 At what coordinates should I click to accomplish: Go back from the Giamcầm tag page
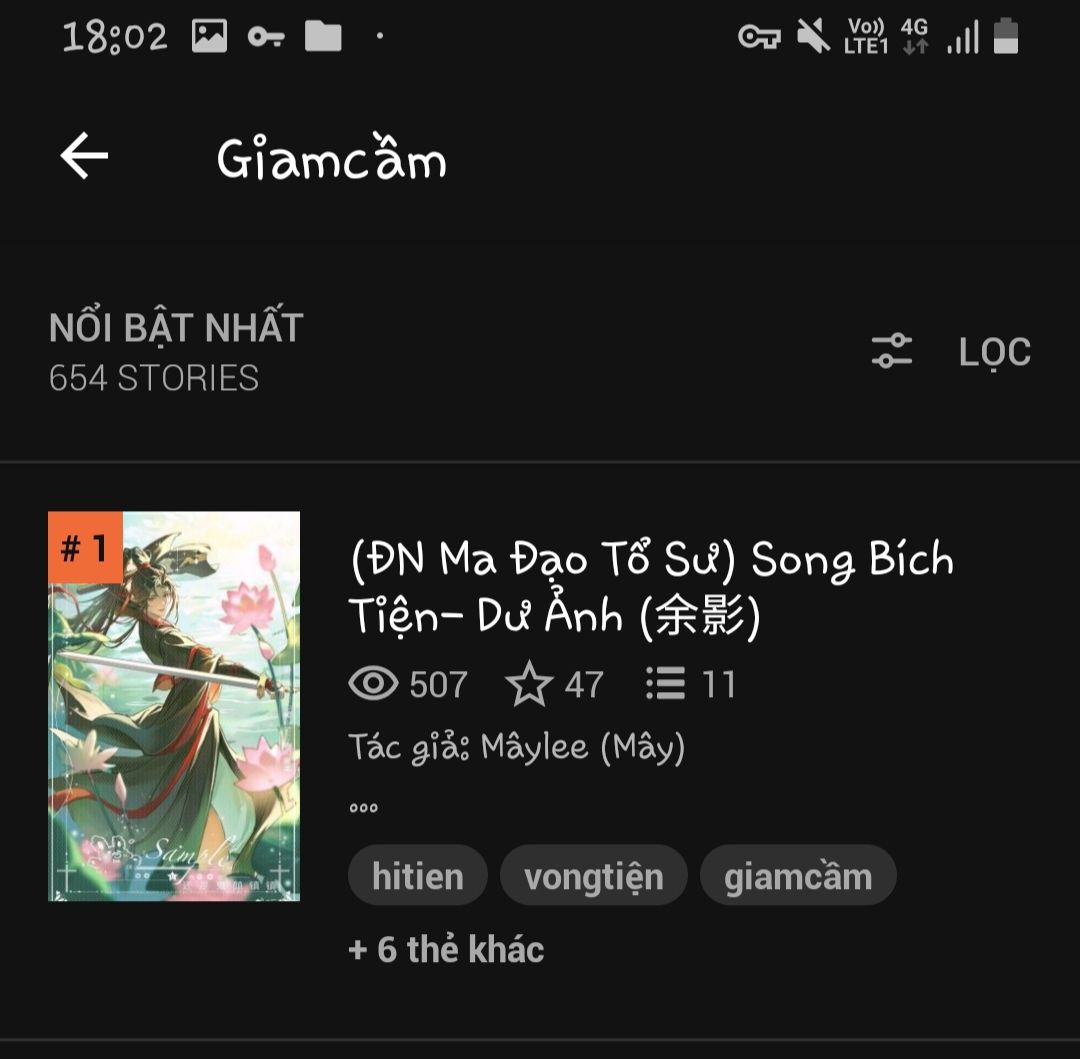point(84,157)
